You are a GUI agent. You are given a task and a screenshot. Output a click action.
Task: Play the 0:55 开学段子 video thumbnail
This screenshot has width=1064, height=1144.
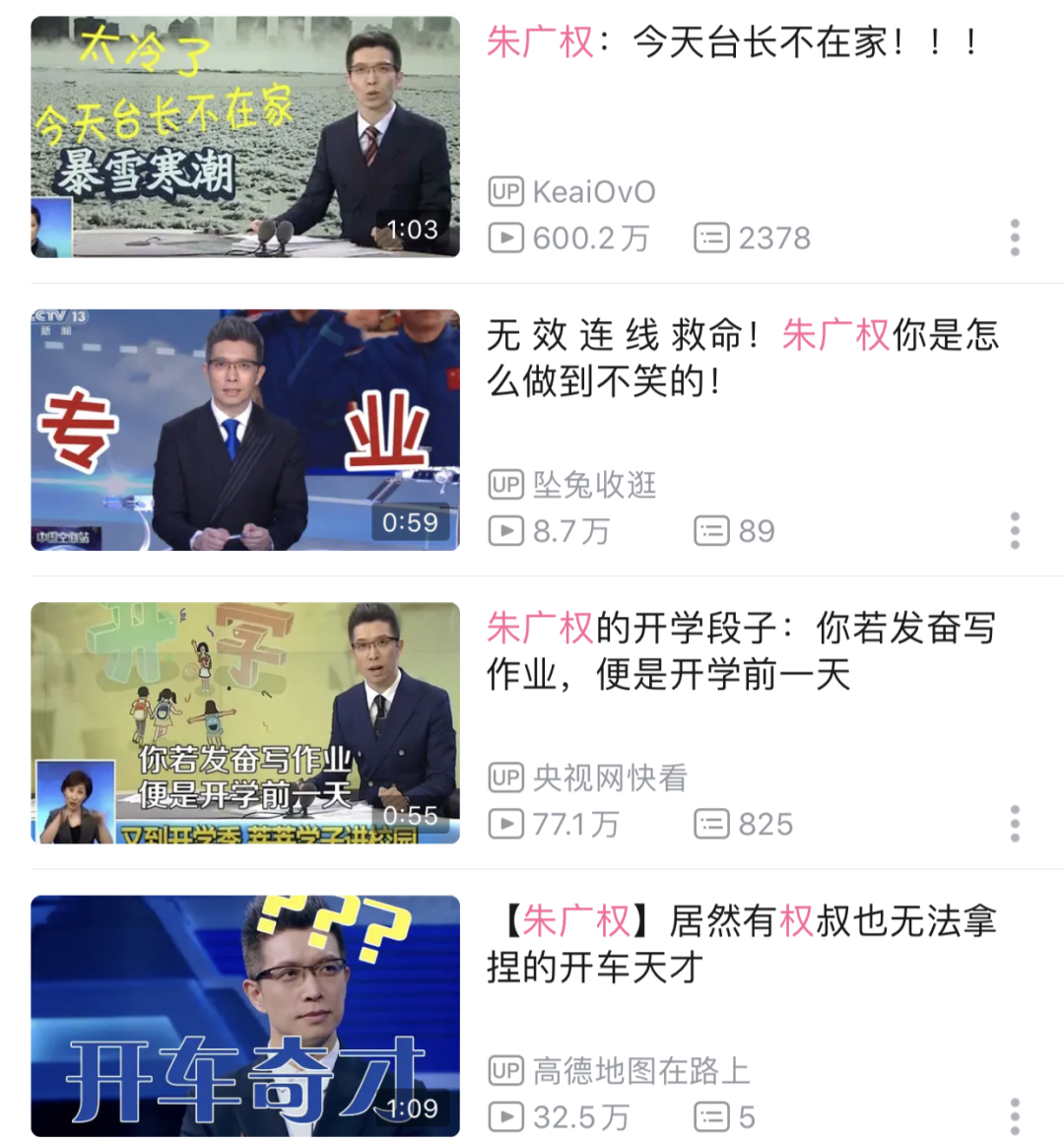click(x=245, y=722)
